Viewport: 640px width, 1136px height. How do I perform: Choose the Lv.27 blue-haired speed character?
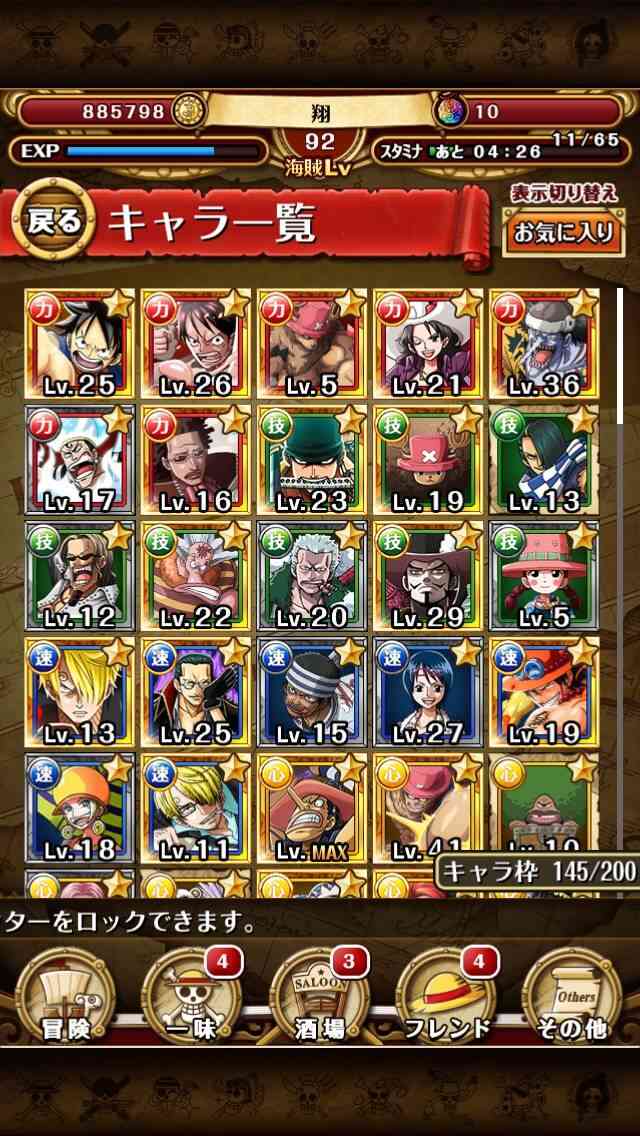tap(428, 692)
